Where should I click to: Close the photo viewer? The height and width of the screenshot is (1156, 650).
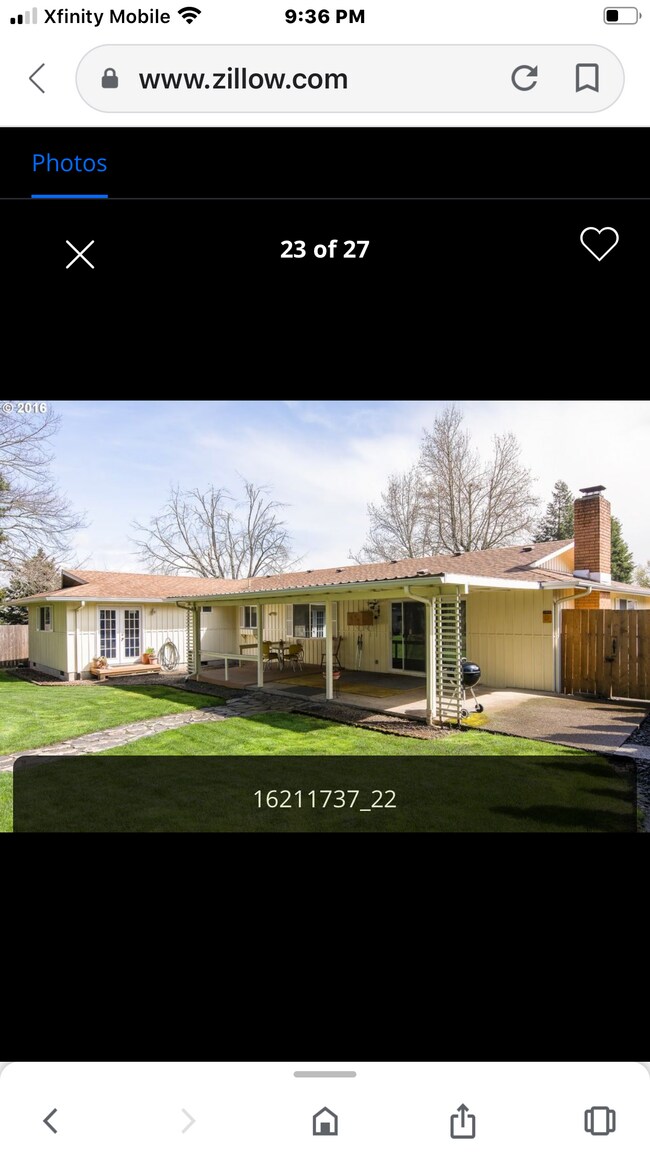[x=80, y=254]
